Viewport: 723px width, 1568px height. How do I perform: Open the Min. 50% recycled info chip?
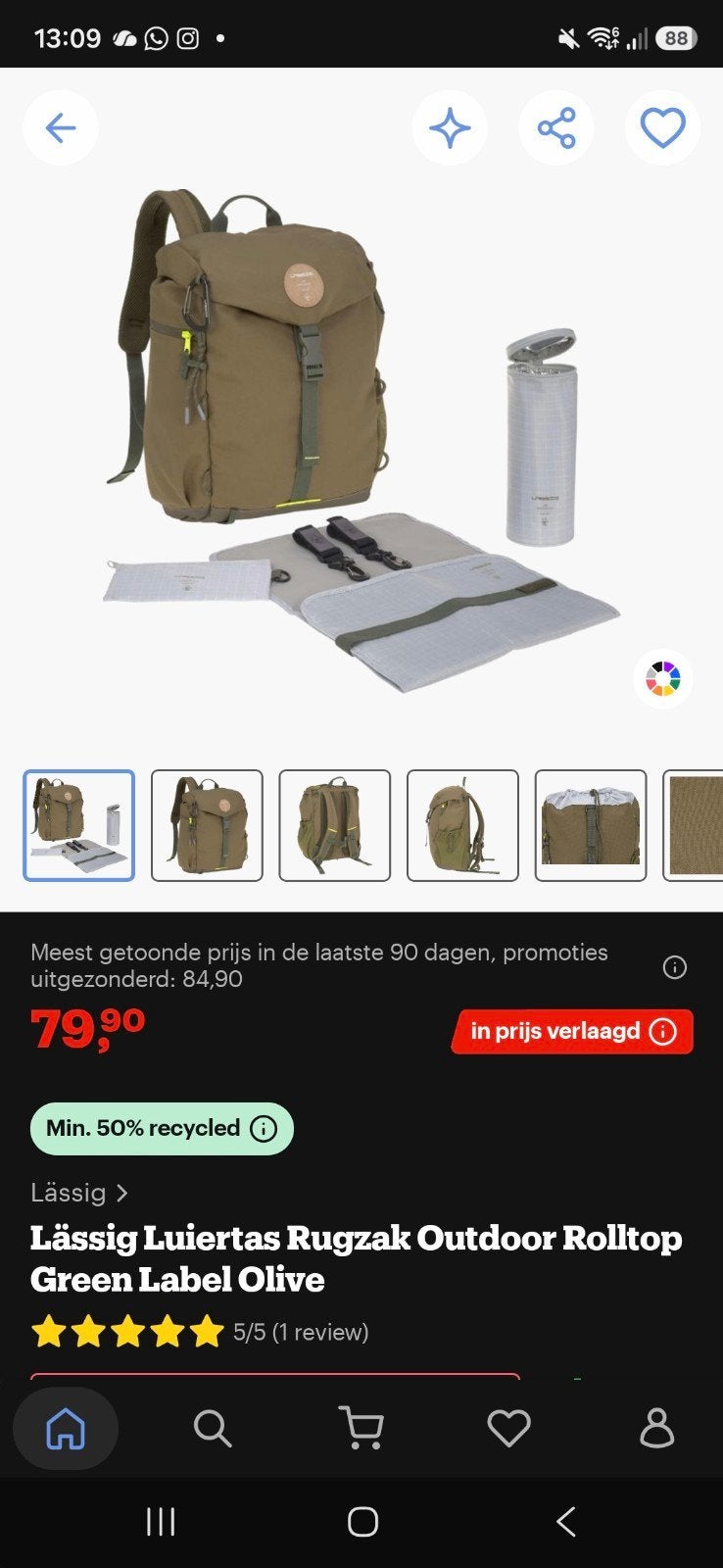[x=162, y=1129]
